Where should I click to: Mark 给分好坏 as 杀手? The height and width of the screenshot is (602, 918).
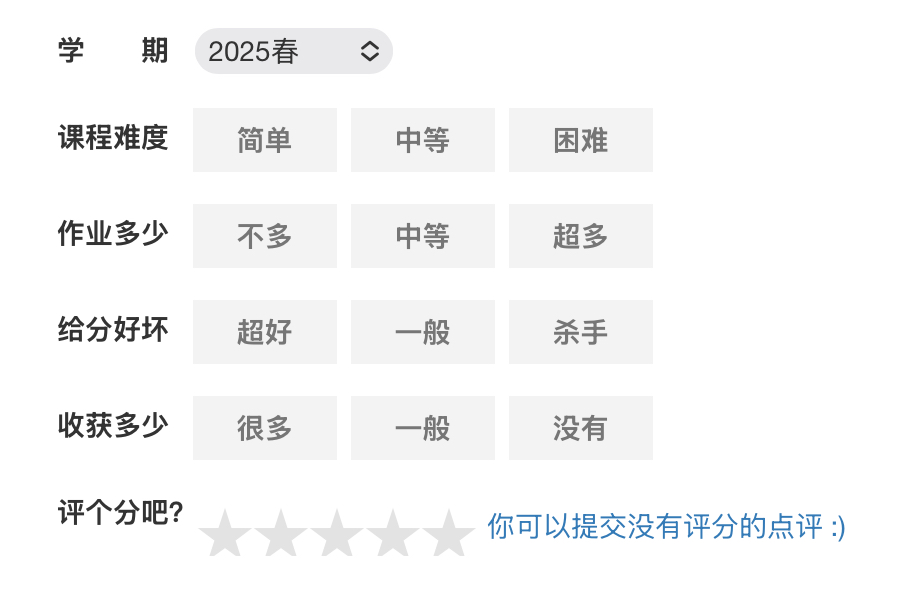point(581,332)
